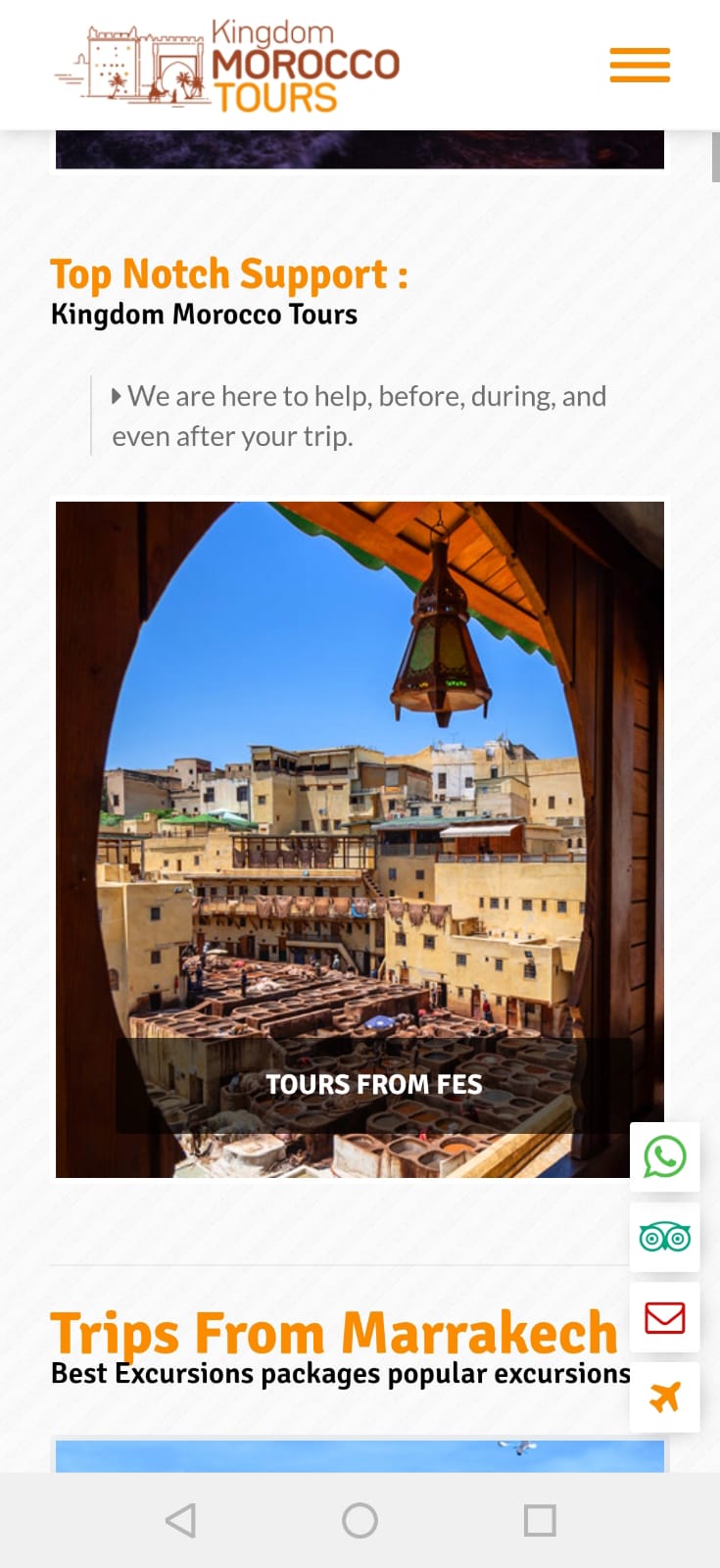The height and width of the screenshot is (1568, 720).
Task: Go back using the system back button
Action: click(180, 1521)
